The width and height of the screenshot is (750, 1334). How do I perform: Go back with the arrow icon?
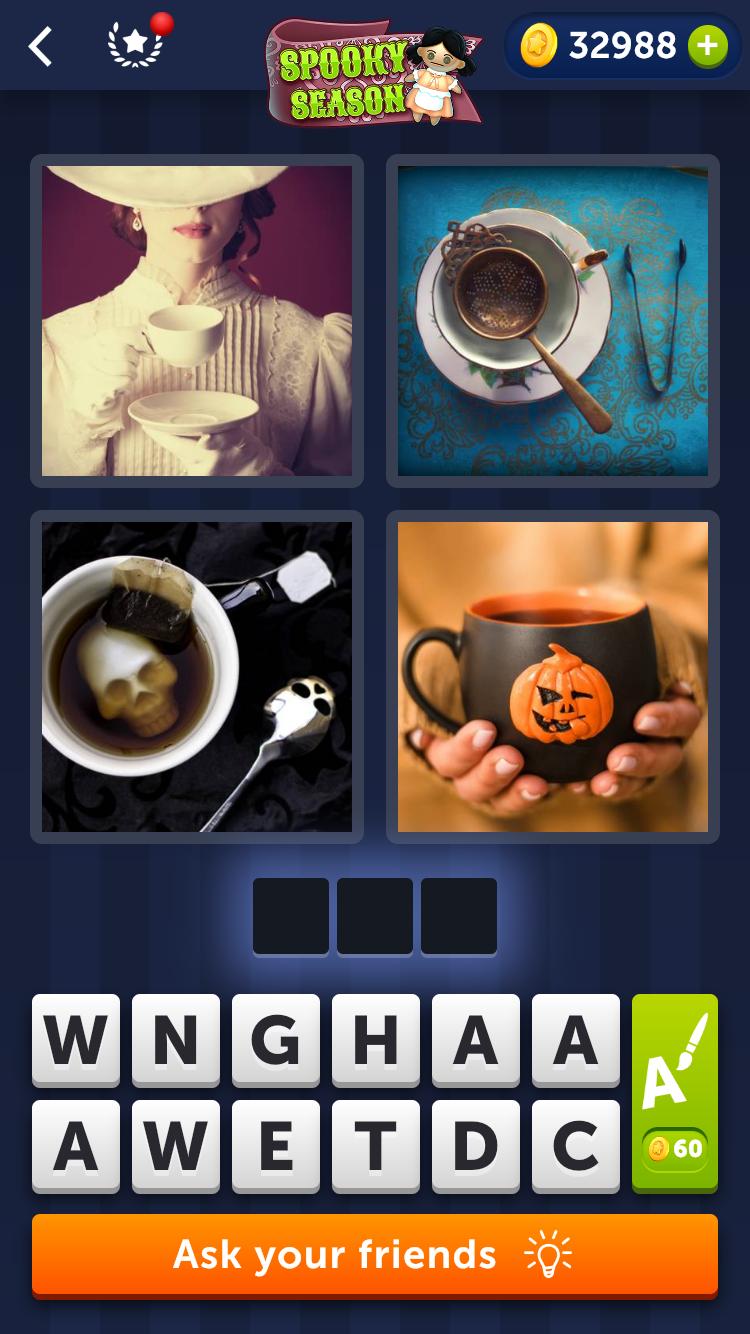click(40, 46)
